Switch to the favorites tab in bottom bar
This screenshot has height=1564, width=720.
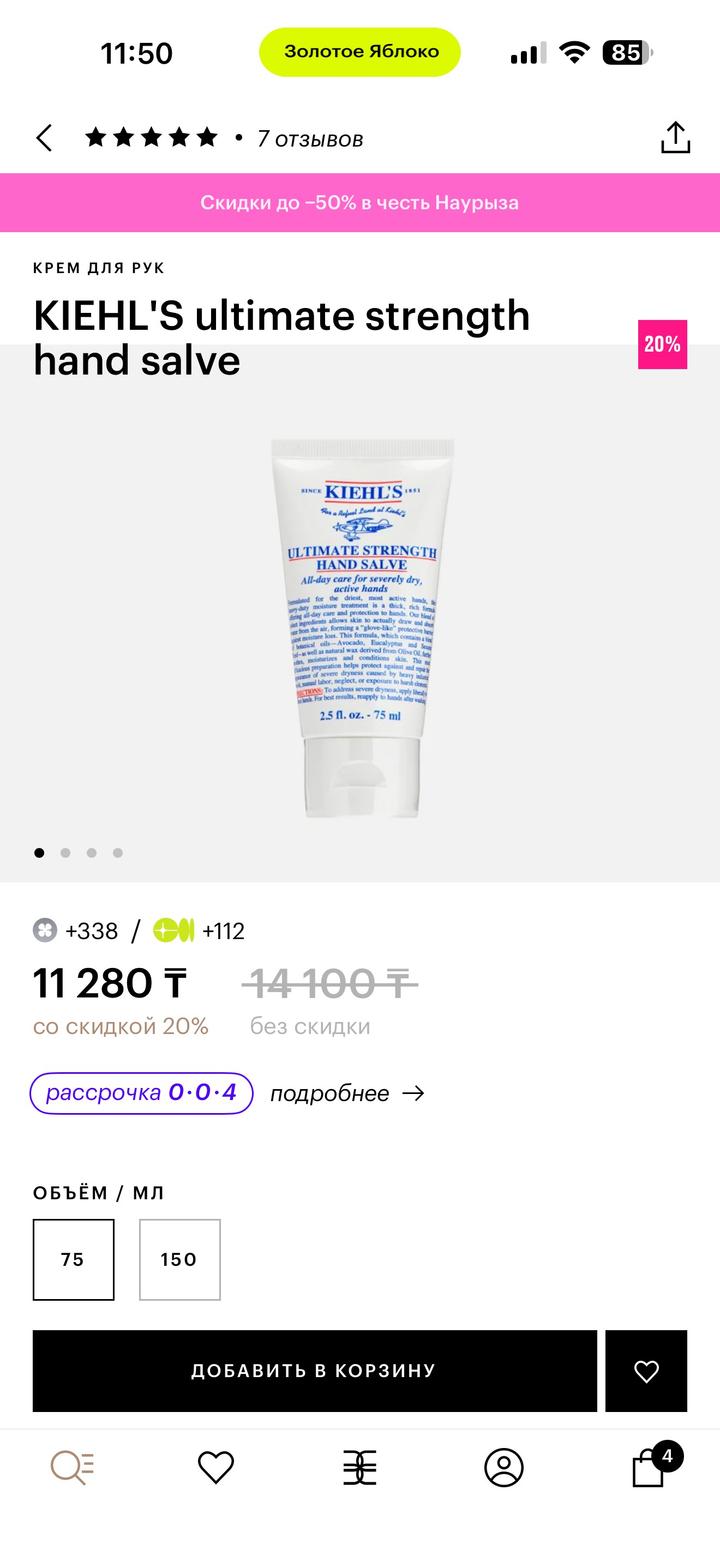pos(215,1467)
